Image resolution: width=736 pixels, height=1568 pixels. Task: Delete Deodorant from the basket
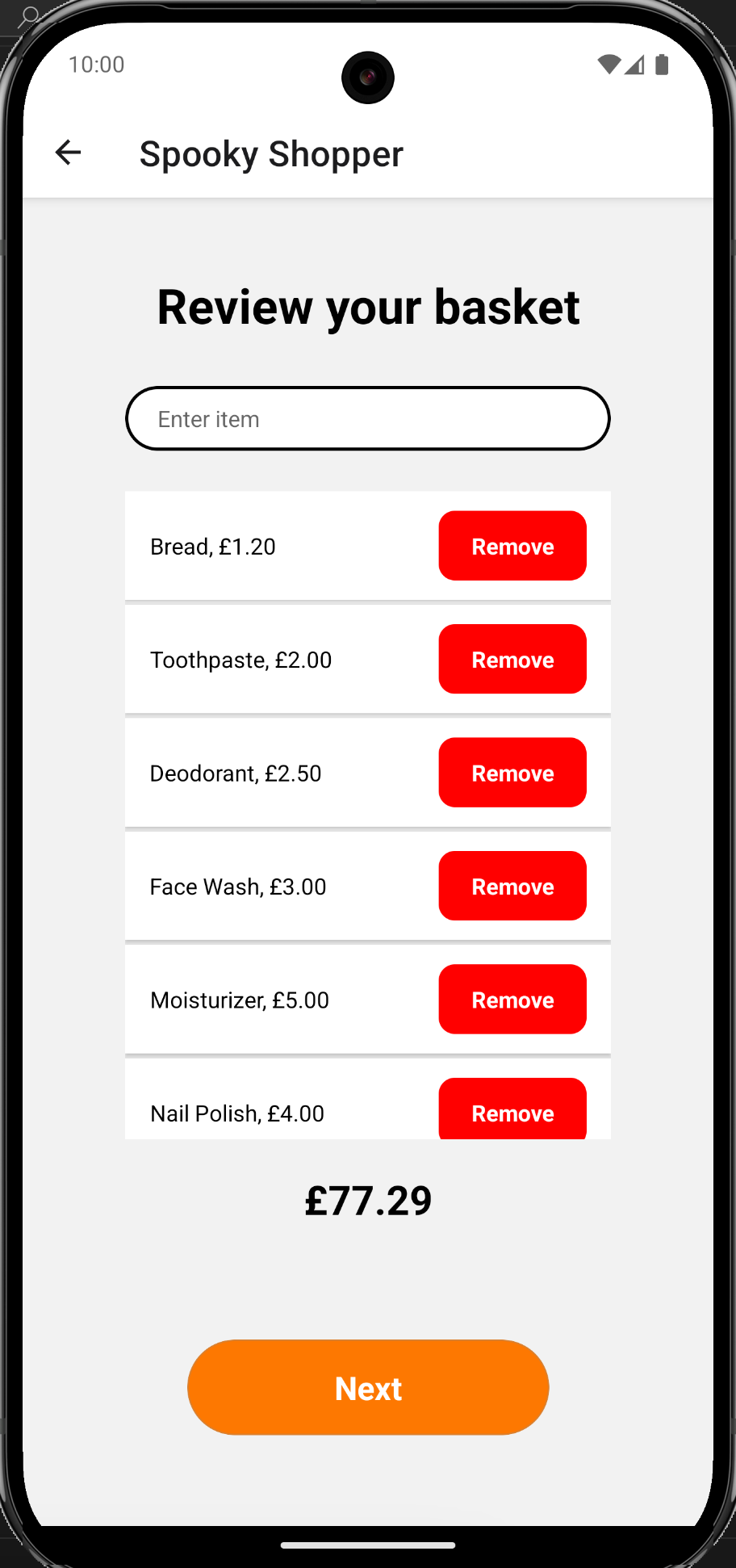click(512, 773)
